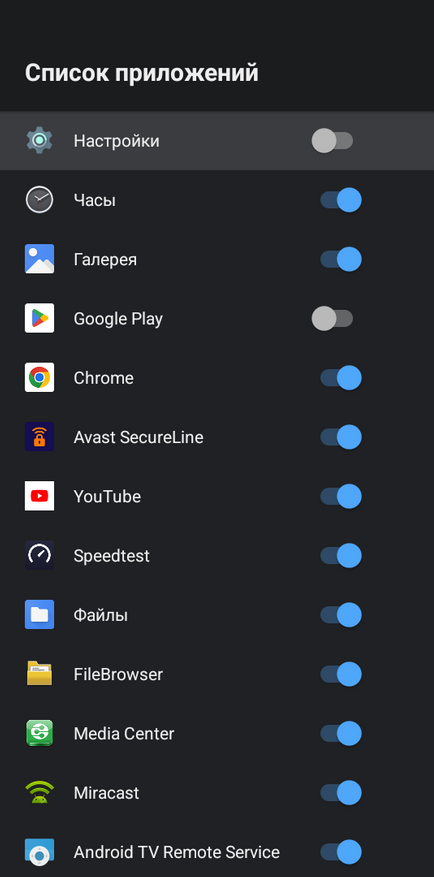The height and width of the screenshot is (877, 434).
Task: Disable the FileBrowser switch
Action: tap(341, 675)
